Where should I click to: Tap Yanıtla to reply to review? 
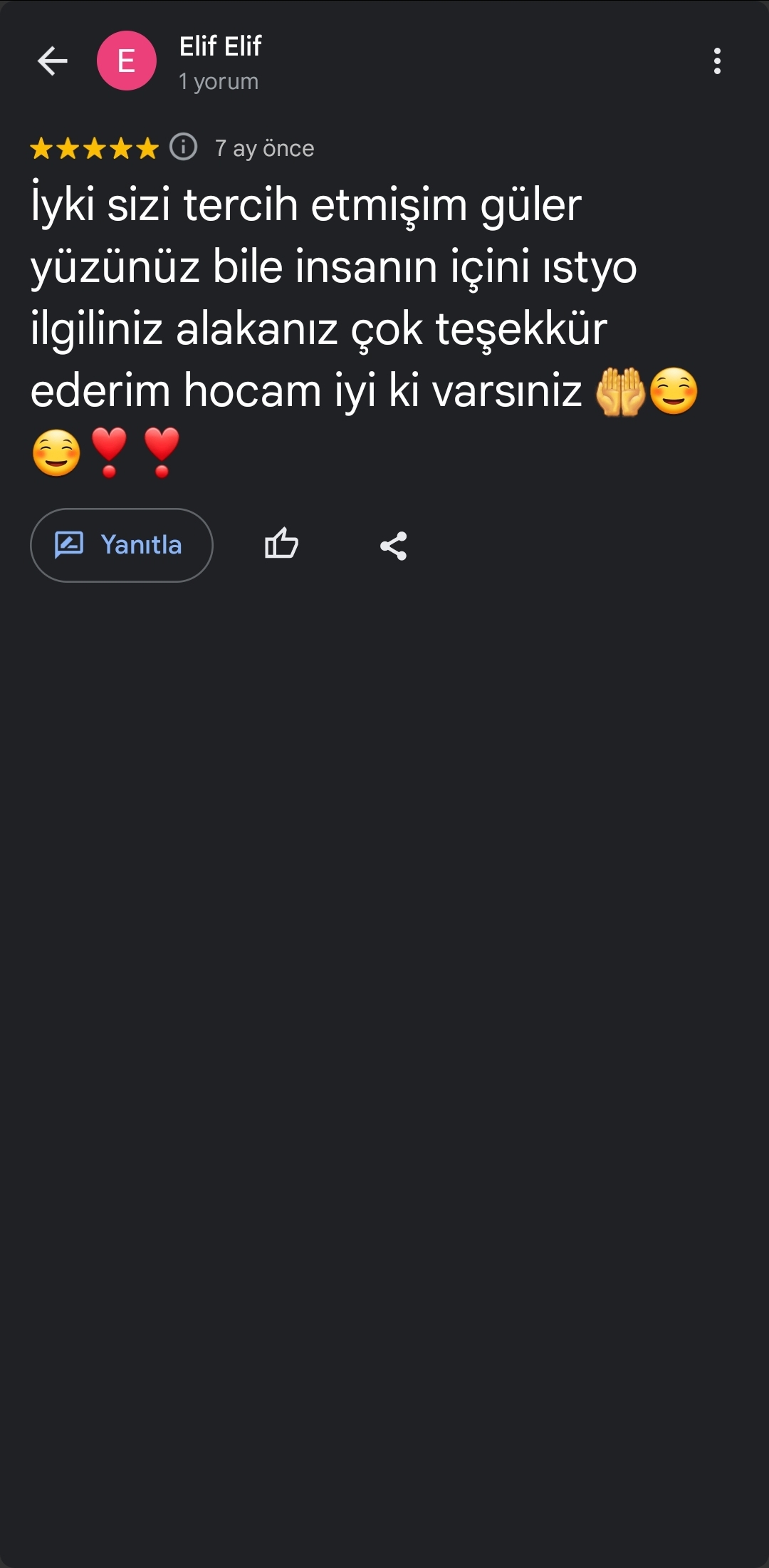tap(122, 545)
